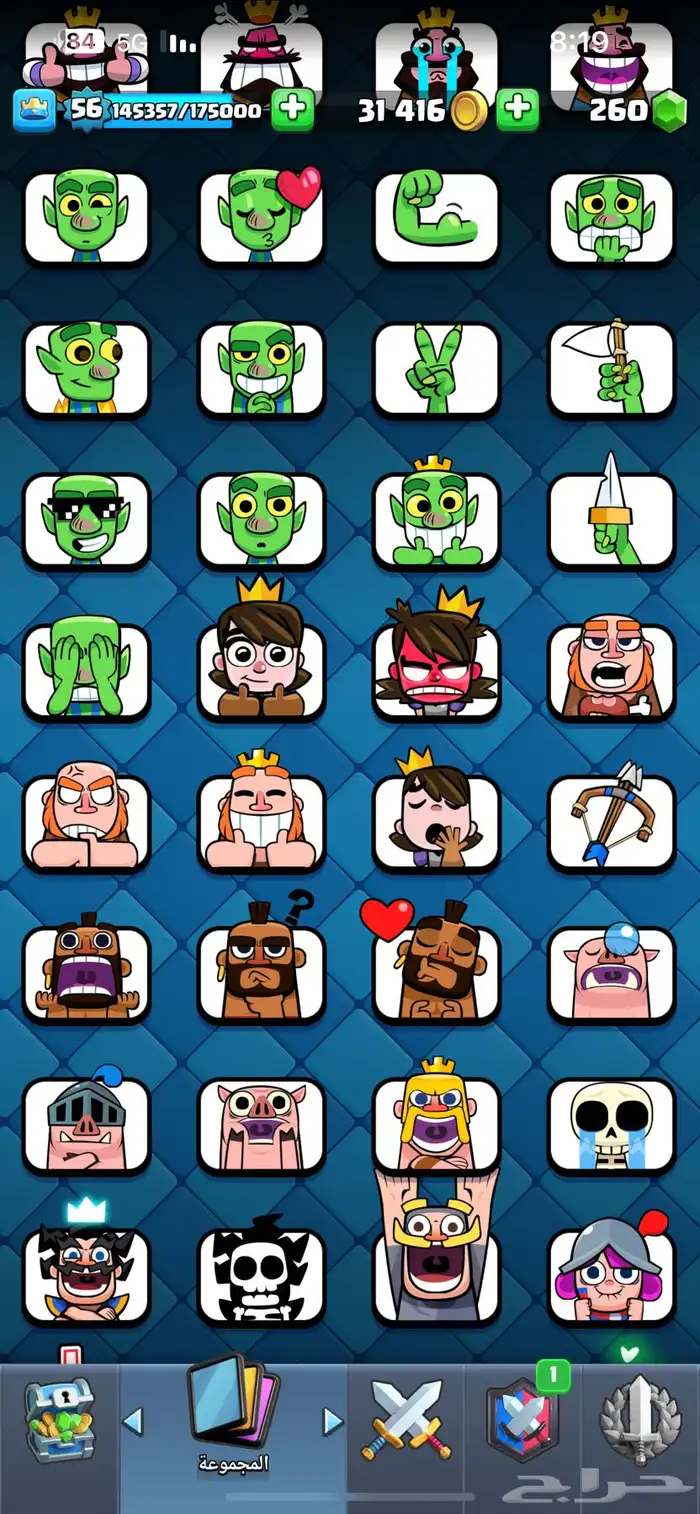Select the pig wearing knight helmet emote
Screen dimensions: 700x1514
pyautogui.click(x=86, y=1124)
